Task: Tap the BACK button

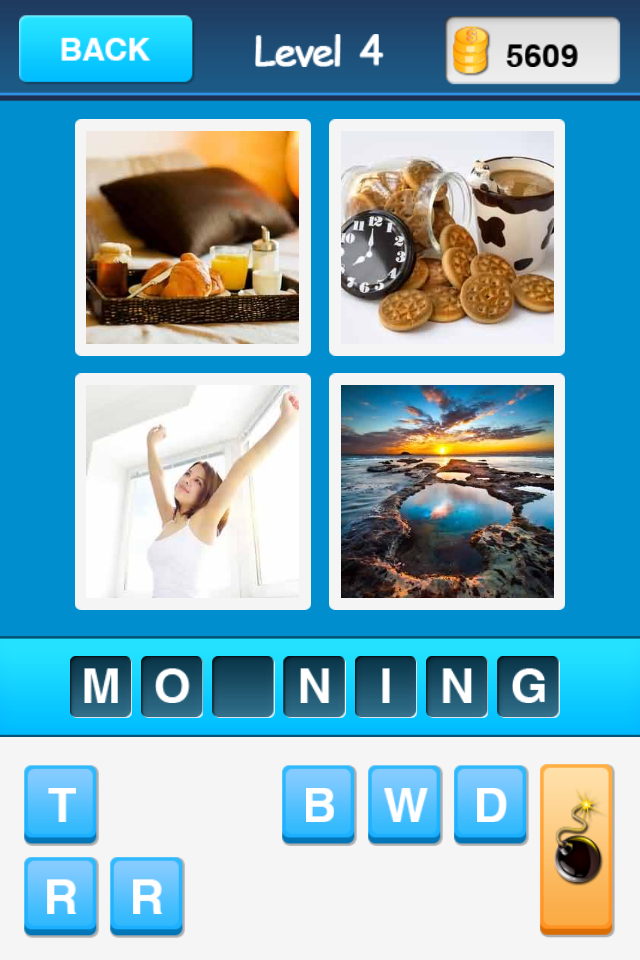Action: (105, 48)
